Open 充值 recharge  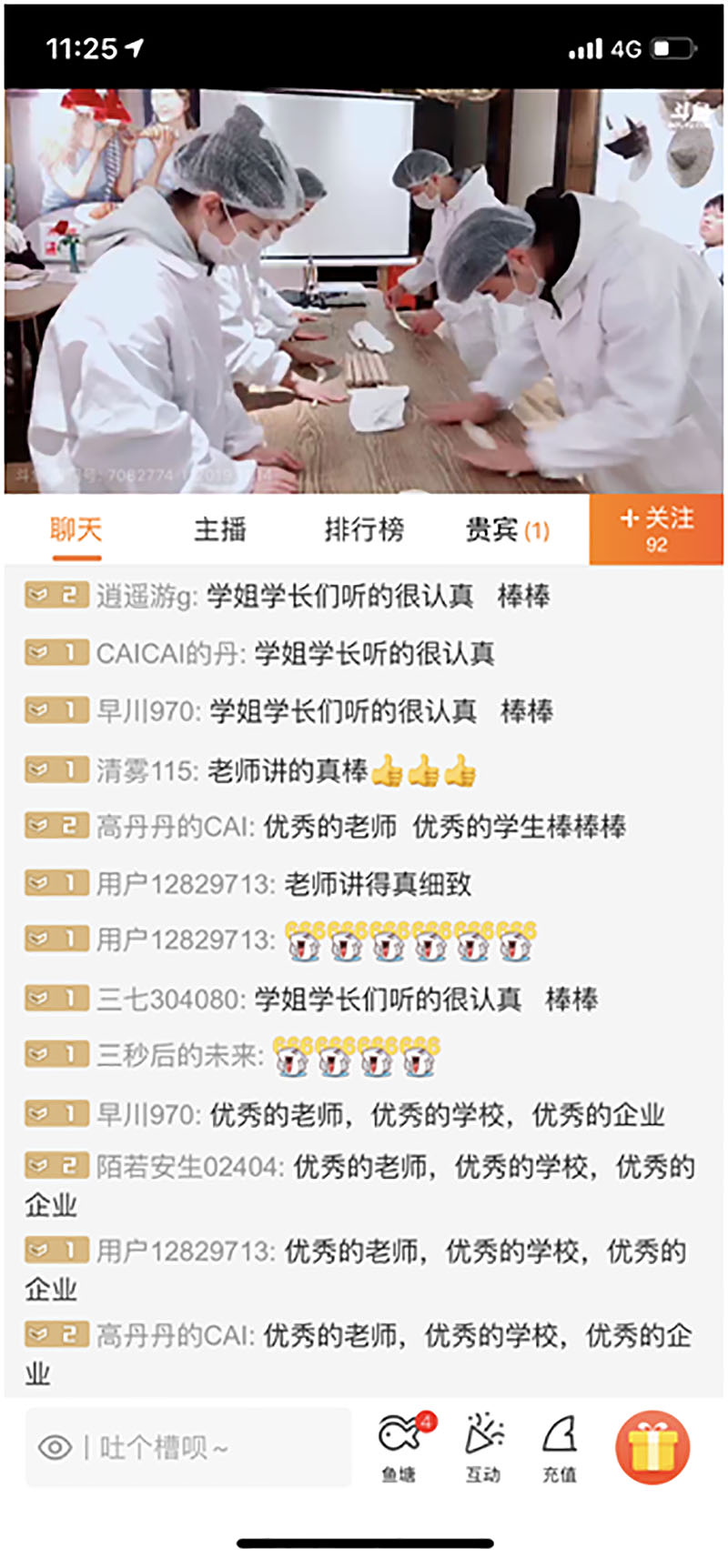pos(560,1447)
